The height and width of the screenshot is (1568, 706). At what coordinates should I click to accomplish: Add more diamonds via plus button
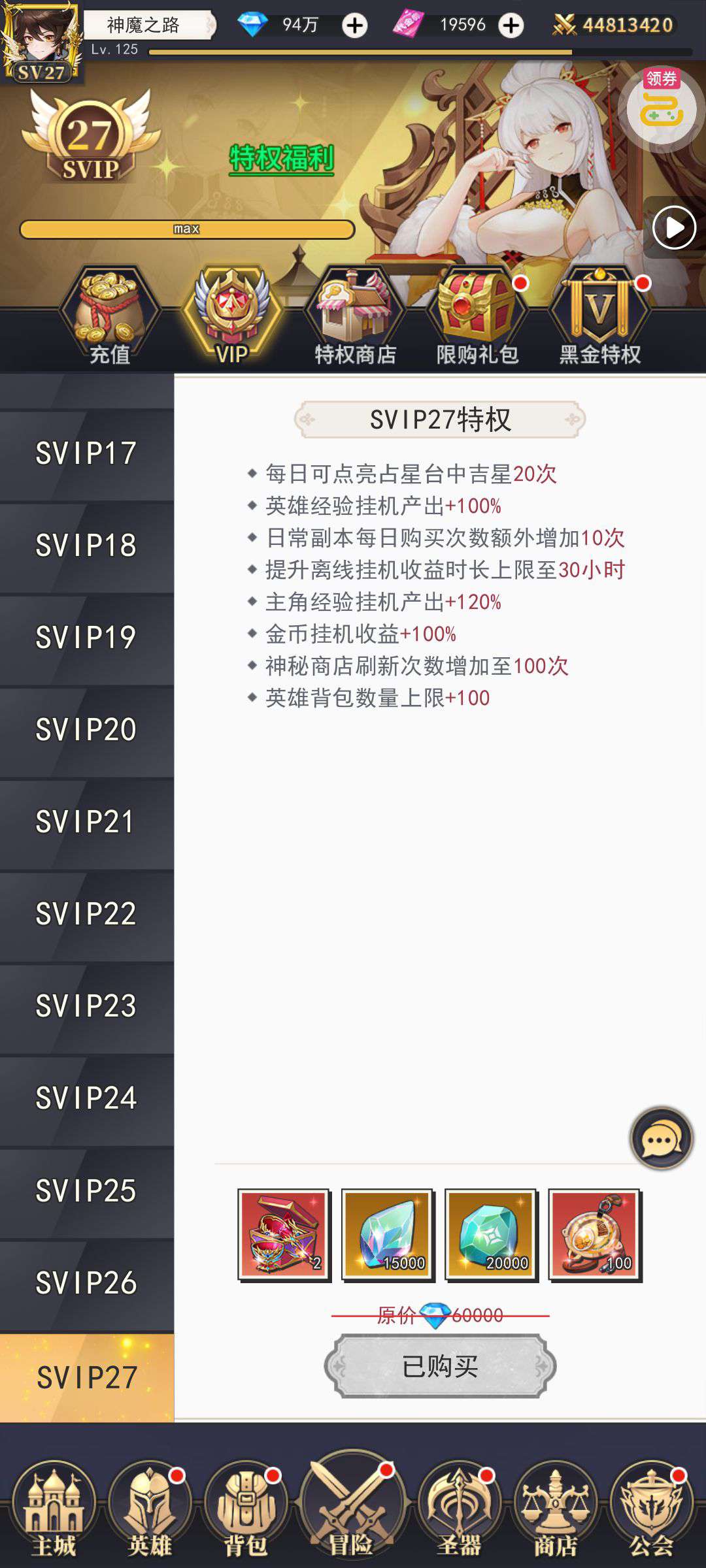coord(355,25)
